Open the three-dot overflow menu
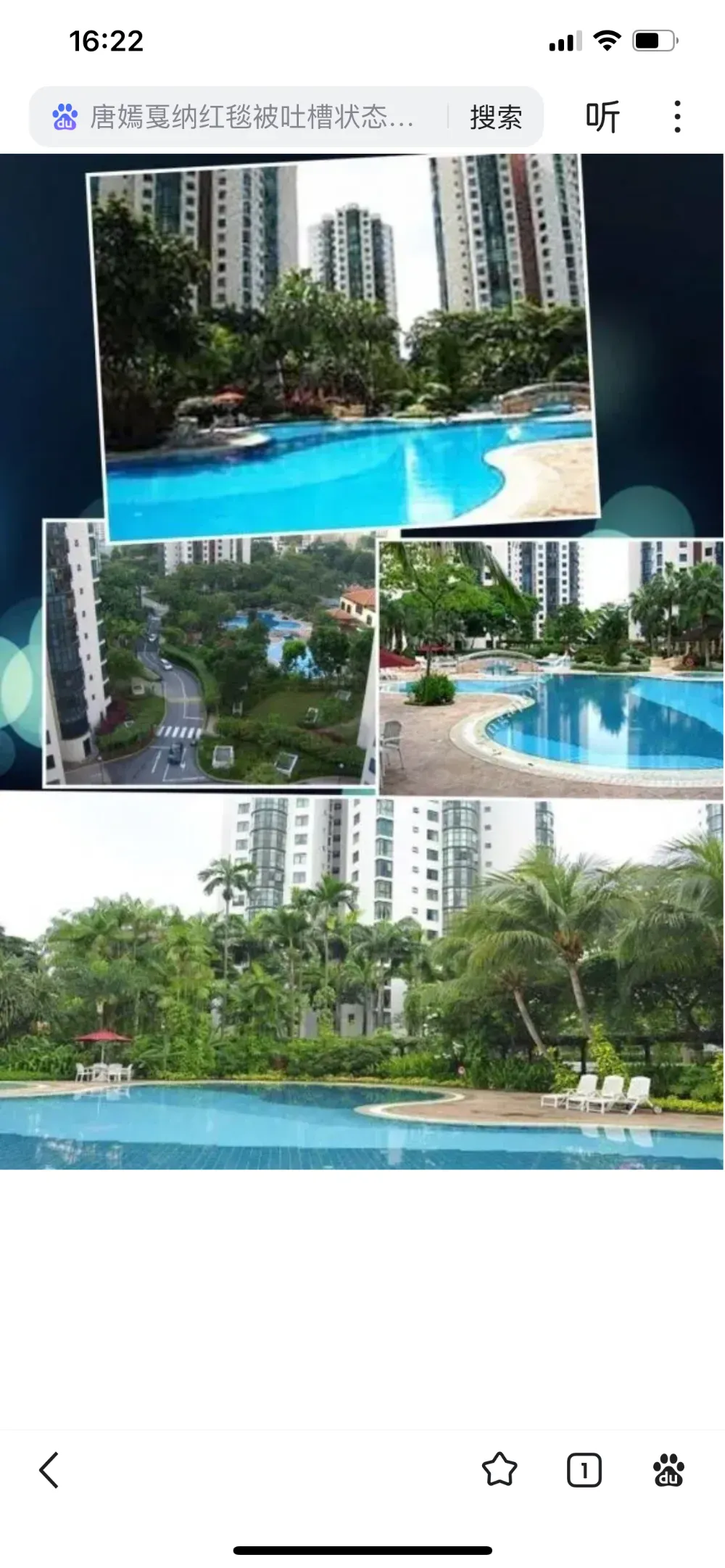 677,117
